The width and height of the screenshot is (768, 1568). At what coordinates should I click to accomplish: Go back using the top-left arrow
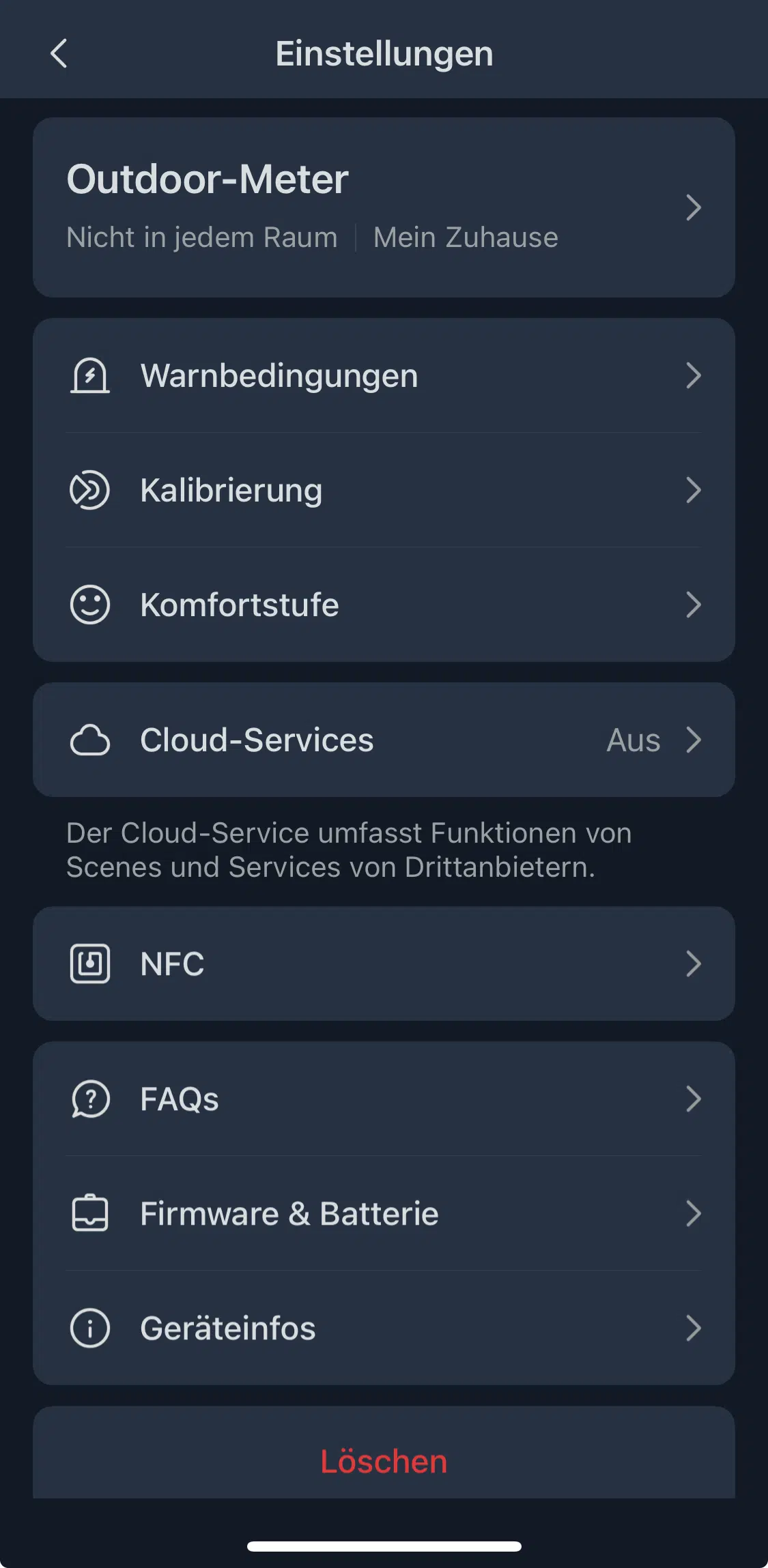[59, 53]
